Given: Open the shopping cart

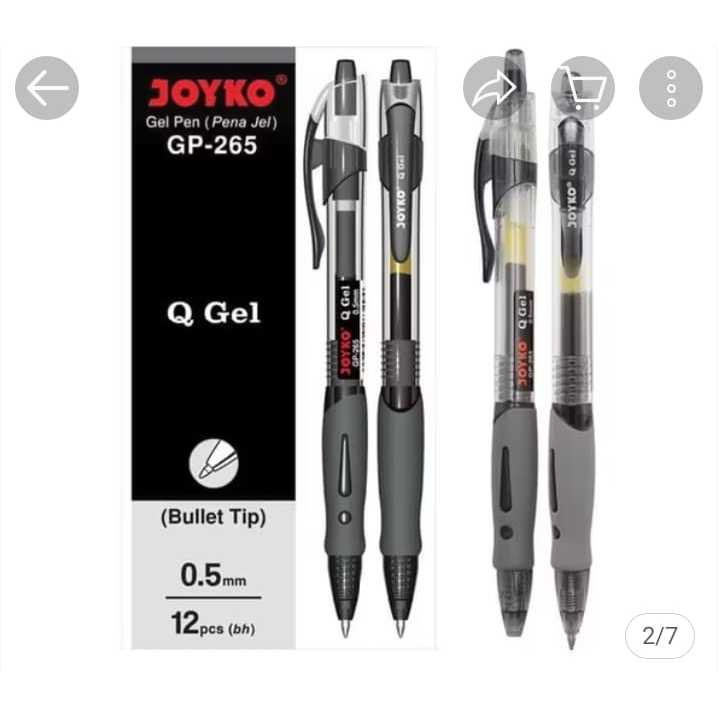Looking at the screenshot, I should [x=583, y=88].
